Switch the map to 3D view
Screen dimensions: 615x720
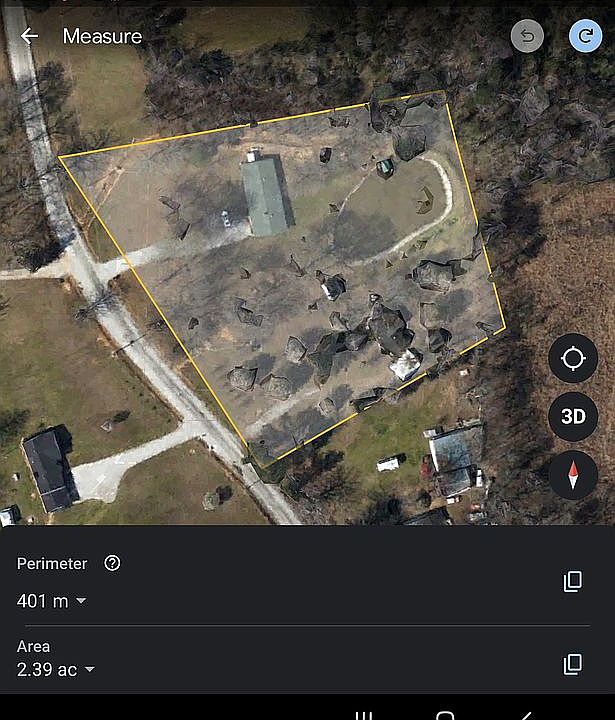tap(573, 417)
